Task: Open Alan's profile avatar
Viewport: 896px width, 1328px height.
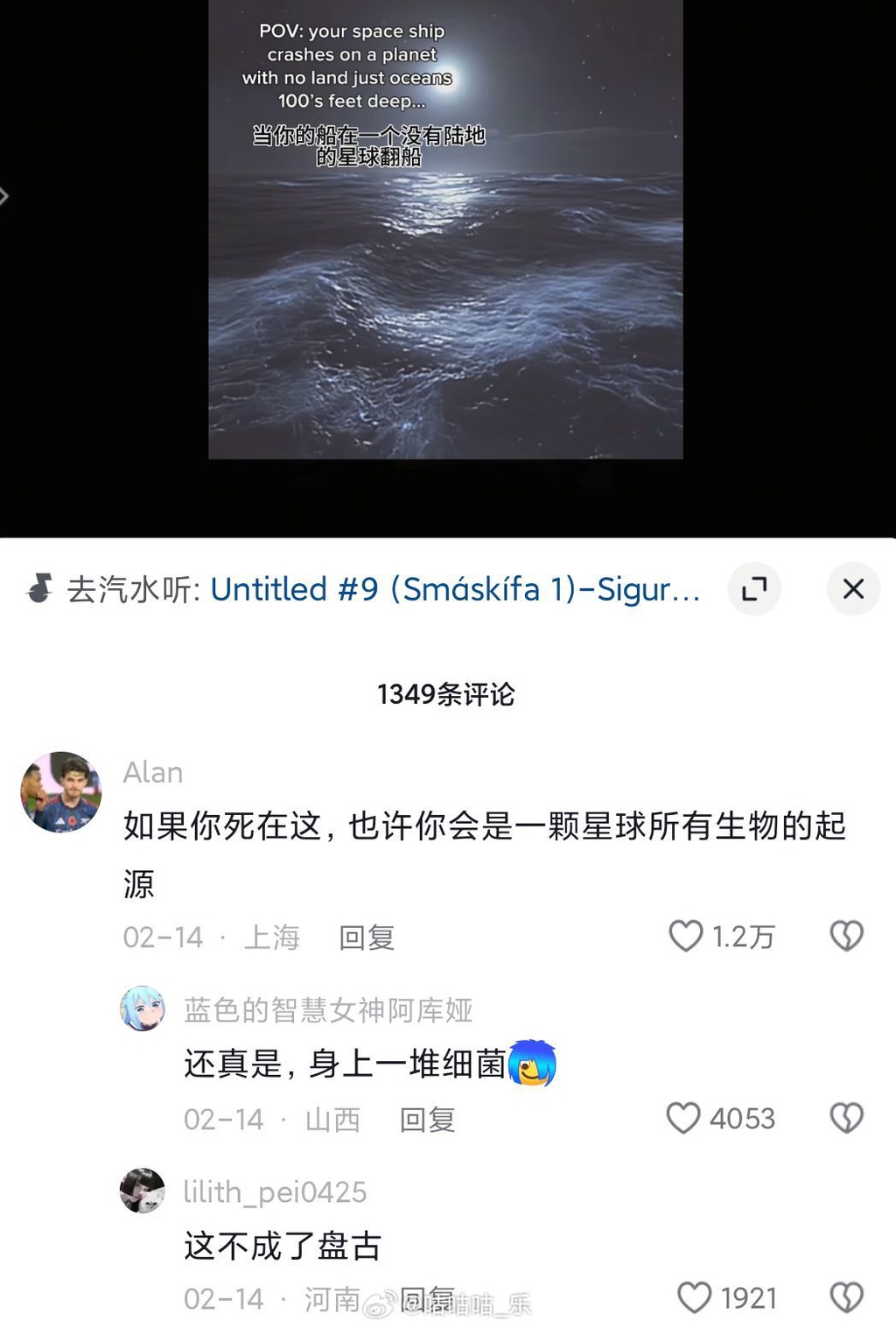Action: pos(61,791)
